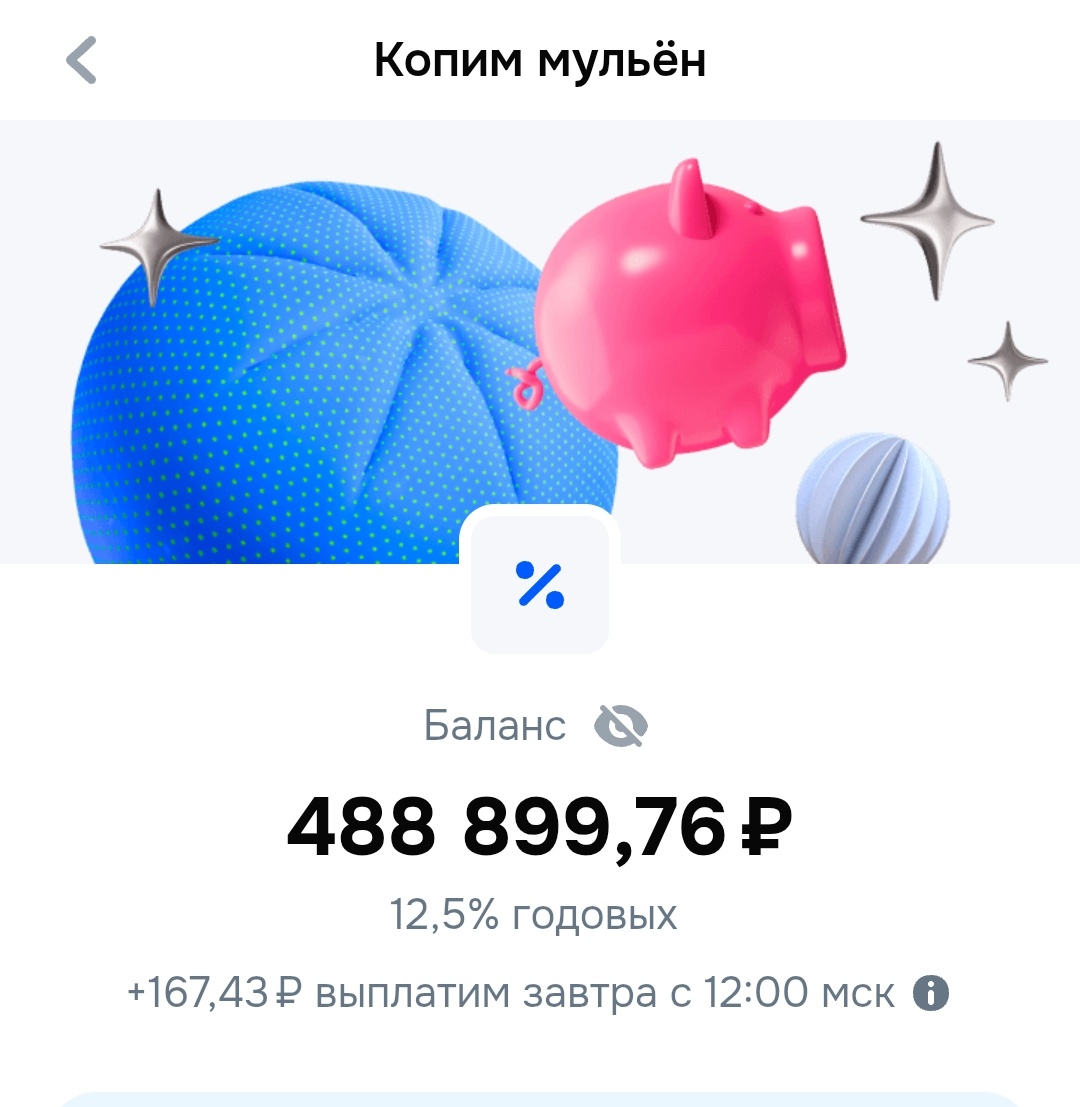Tap the percent badge to expand rate details

tap(540, 584)
